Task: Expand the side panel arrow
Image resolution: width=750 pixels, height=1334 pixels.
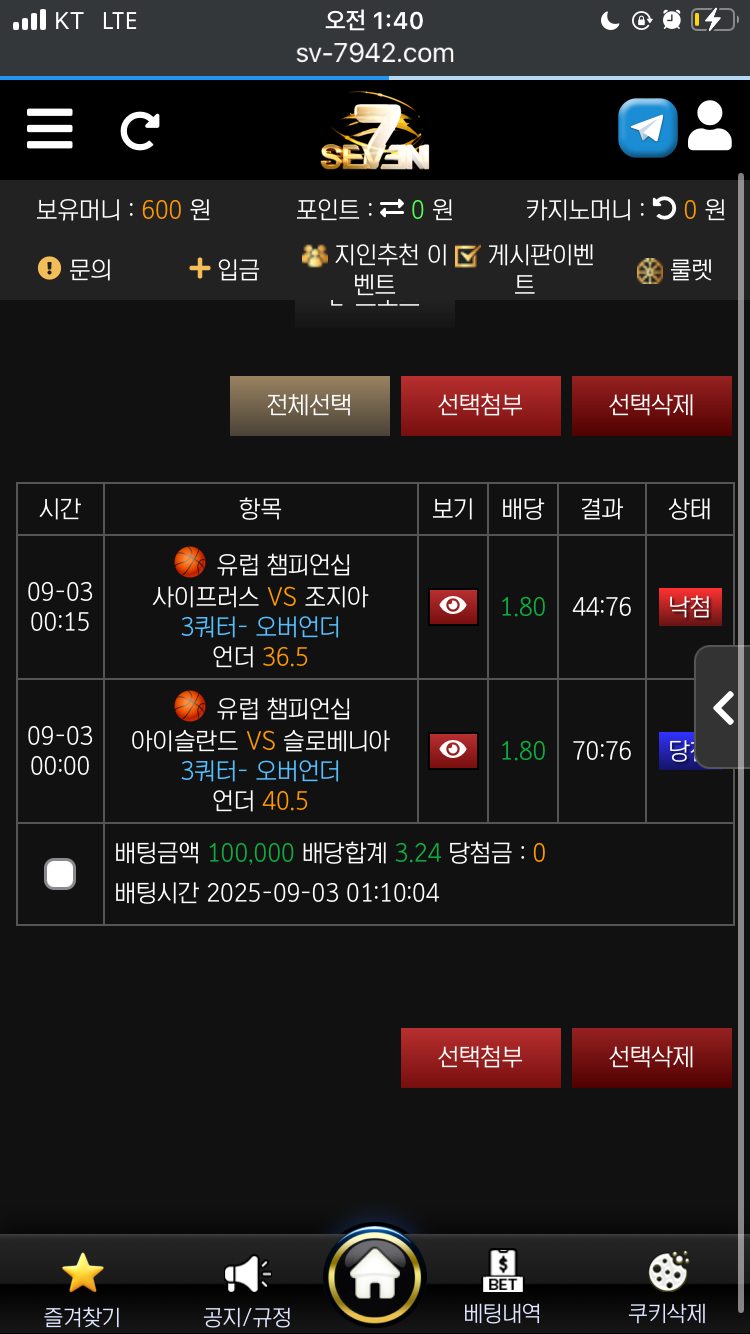Action: pos(723,707)
